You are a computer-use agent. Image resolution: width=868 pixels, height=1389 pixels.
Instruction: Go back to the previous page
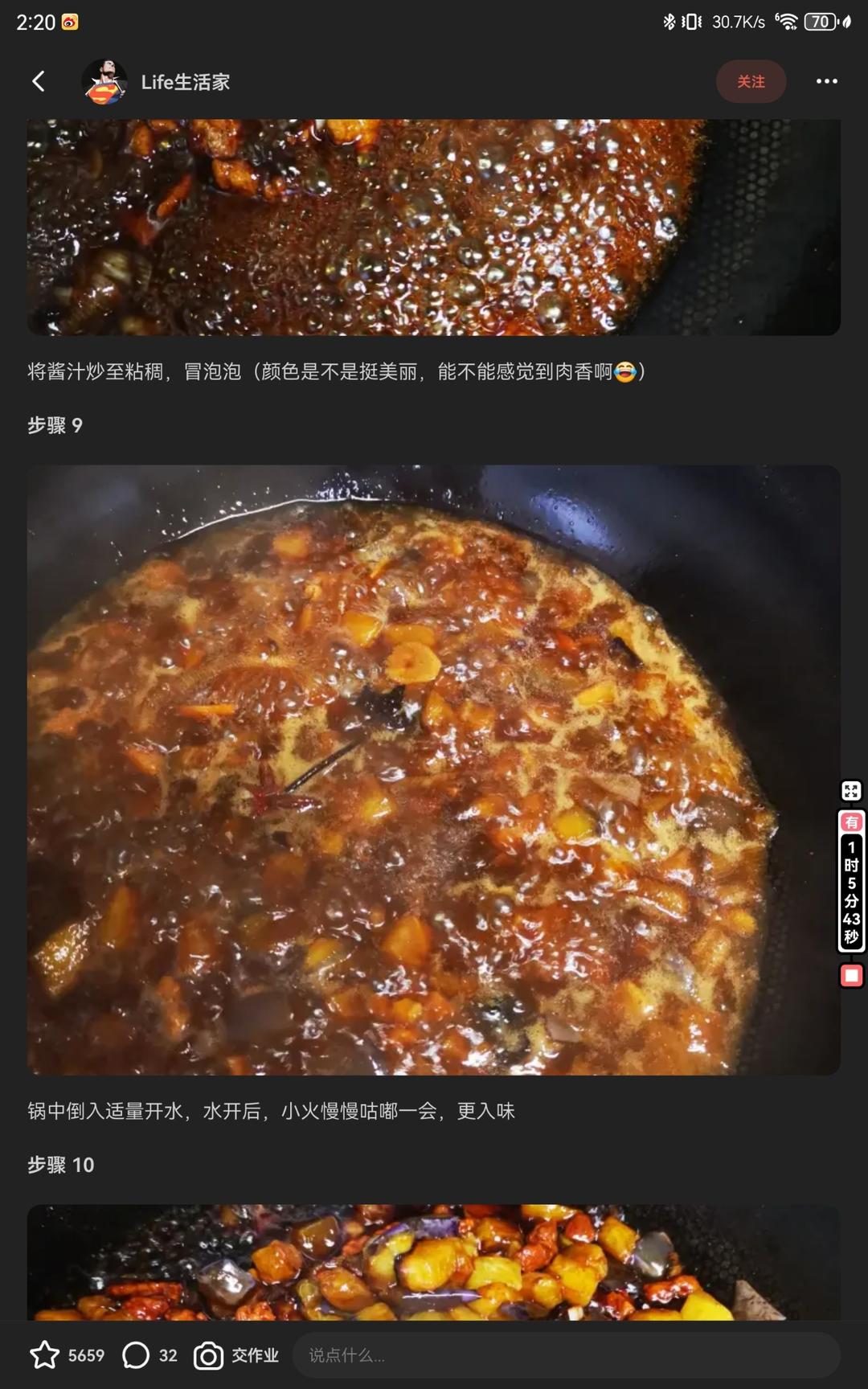38,81
